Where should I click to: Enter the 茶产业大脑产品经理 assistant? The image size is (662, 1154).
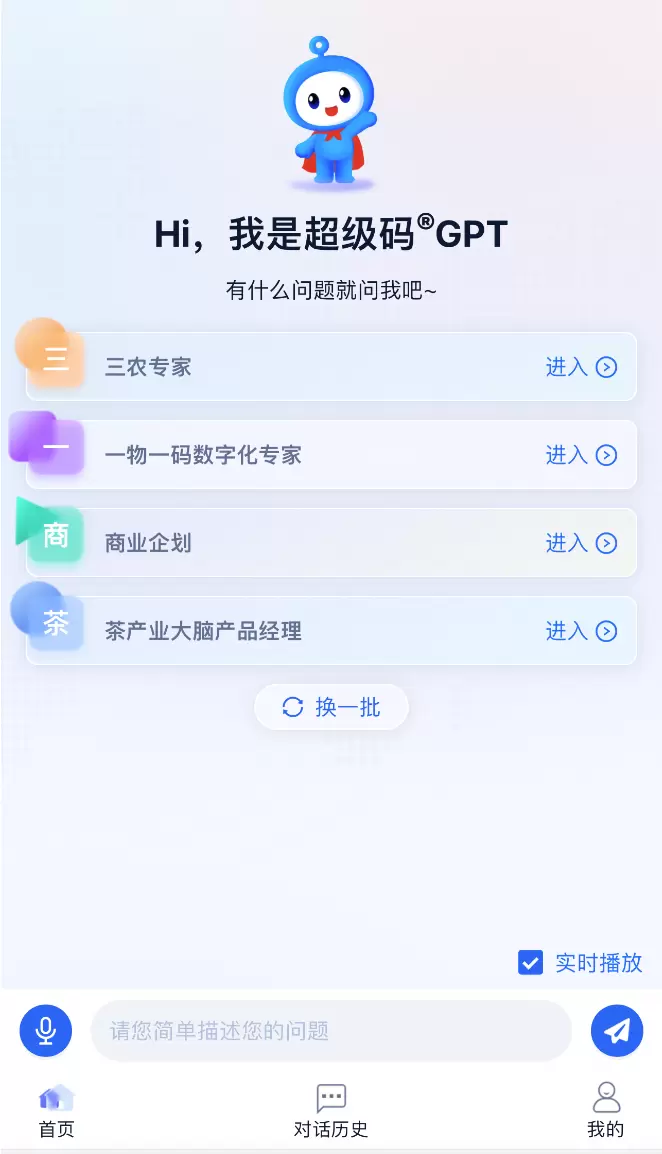click(581, 631)
